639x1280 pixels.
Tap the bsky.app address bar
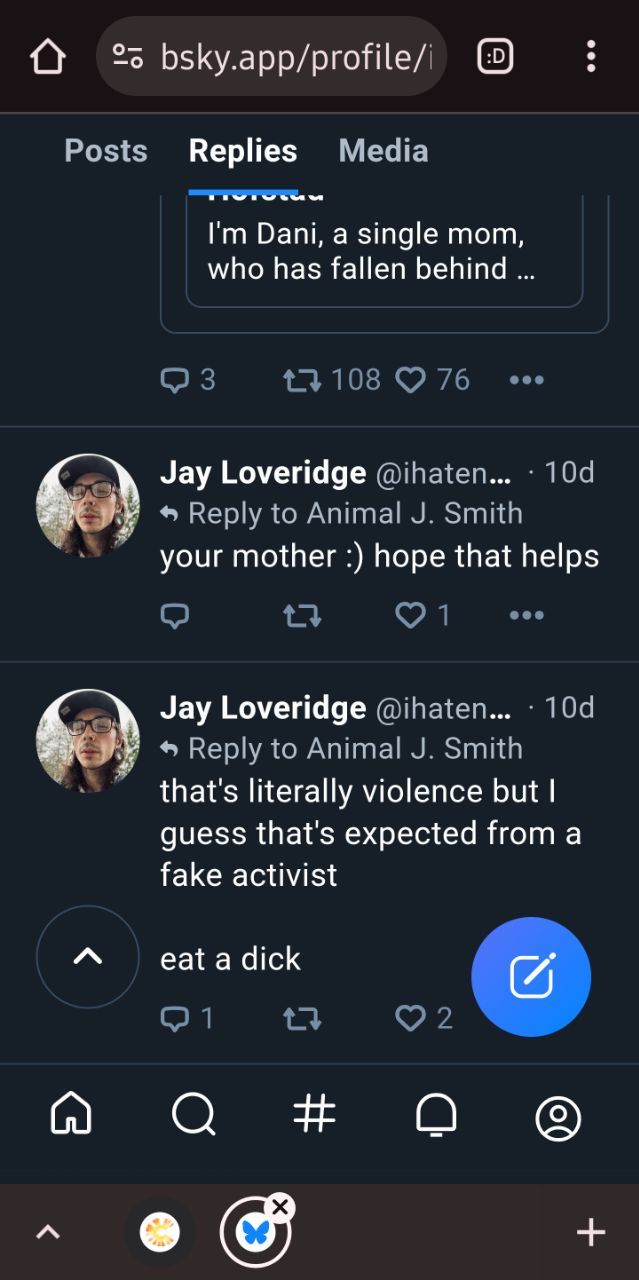270,57
